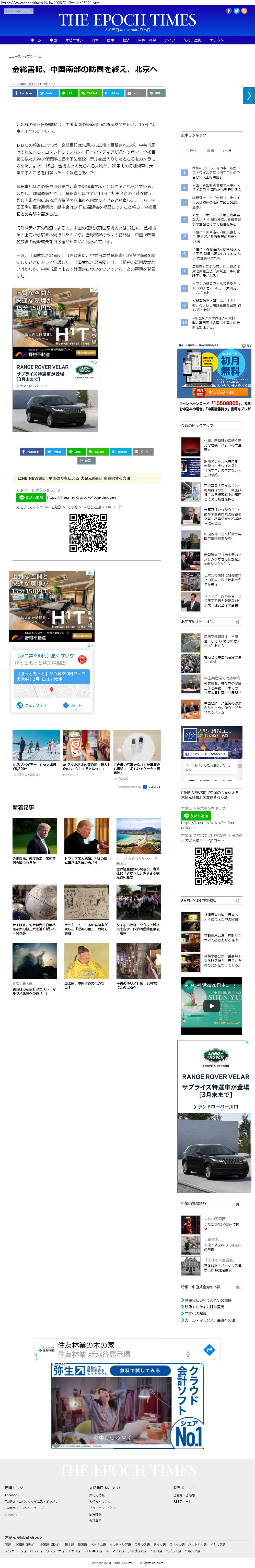The image size is (255, 1568).
Task: Open the 経済 navigation tab
Action: 126,40
